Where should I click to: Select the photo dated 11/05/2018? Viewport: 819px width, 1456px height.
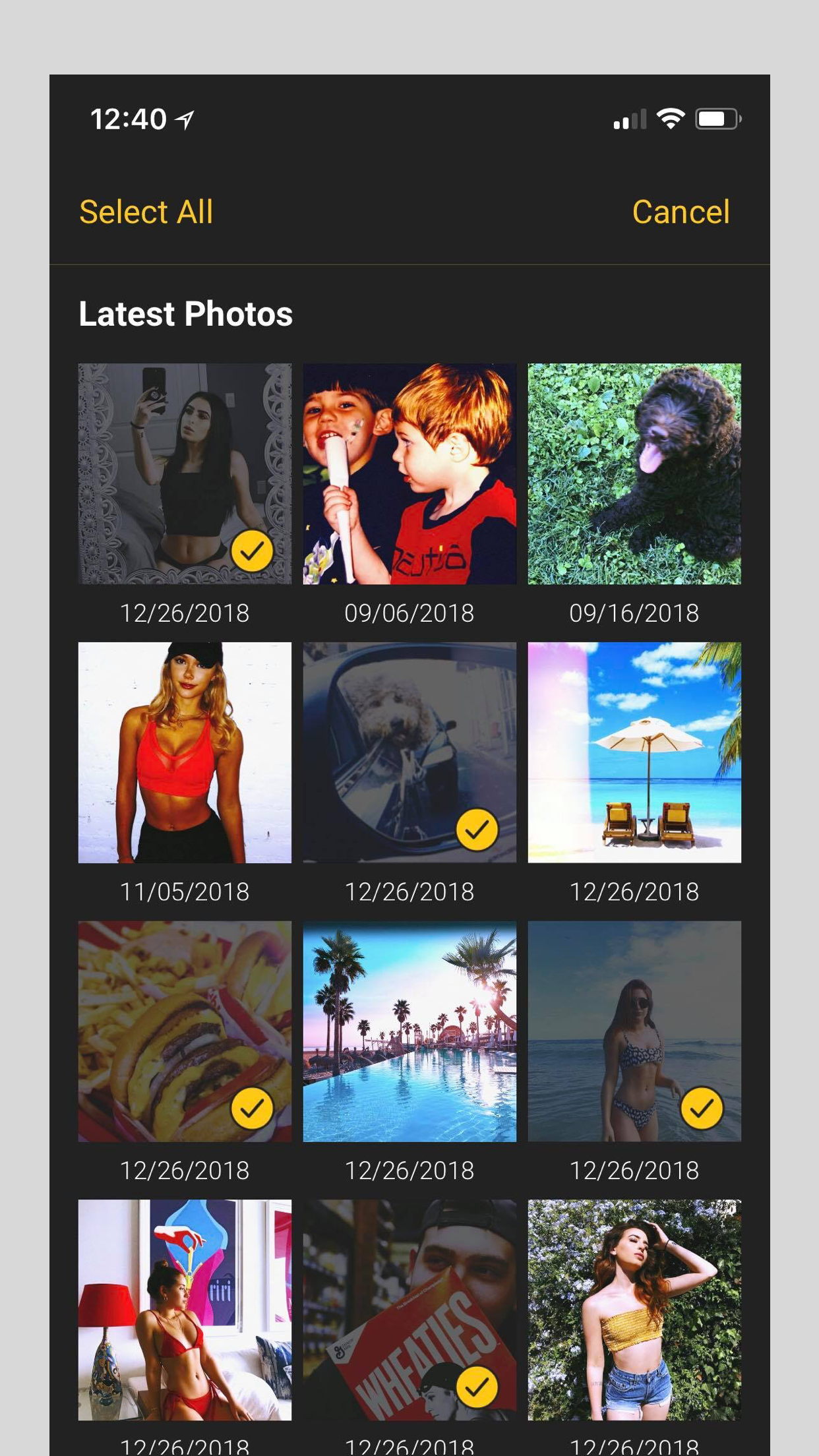tap(185, 752)
